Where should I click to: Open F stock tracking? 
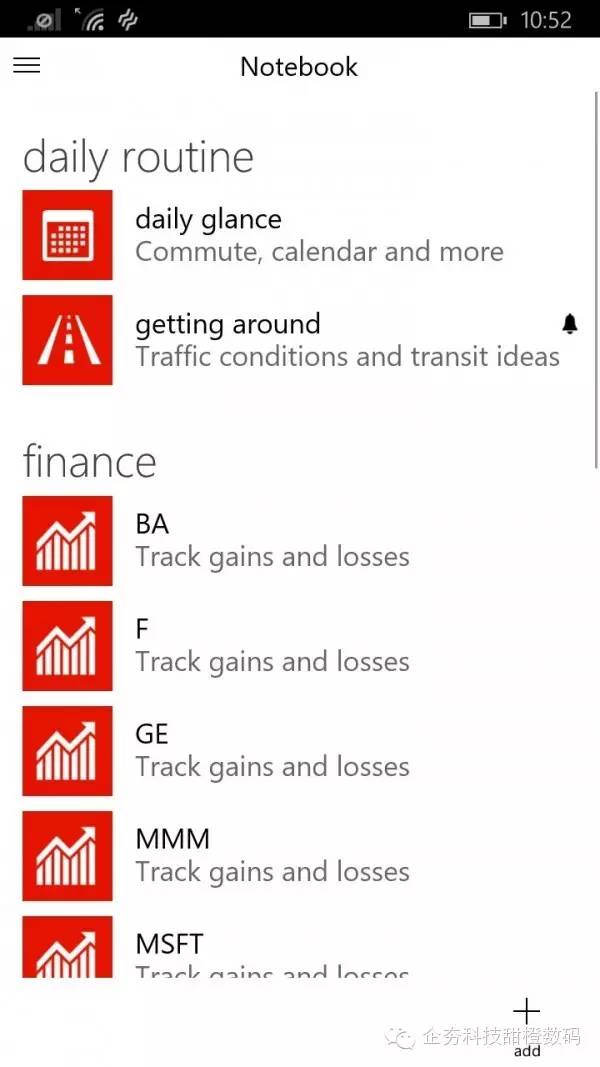click(x=300, y=646)
